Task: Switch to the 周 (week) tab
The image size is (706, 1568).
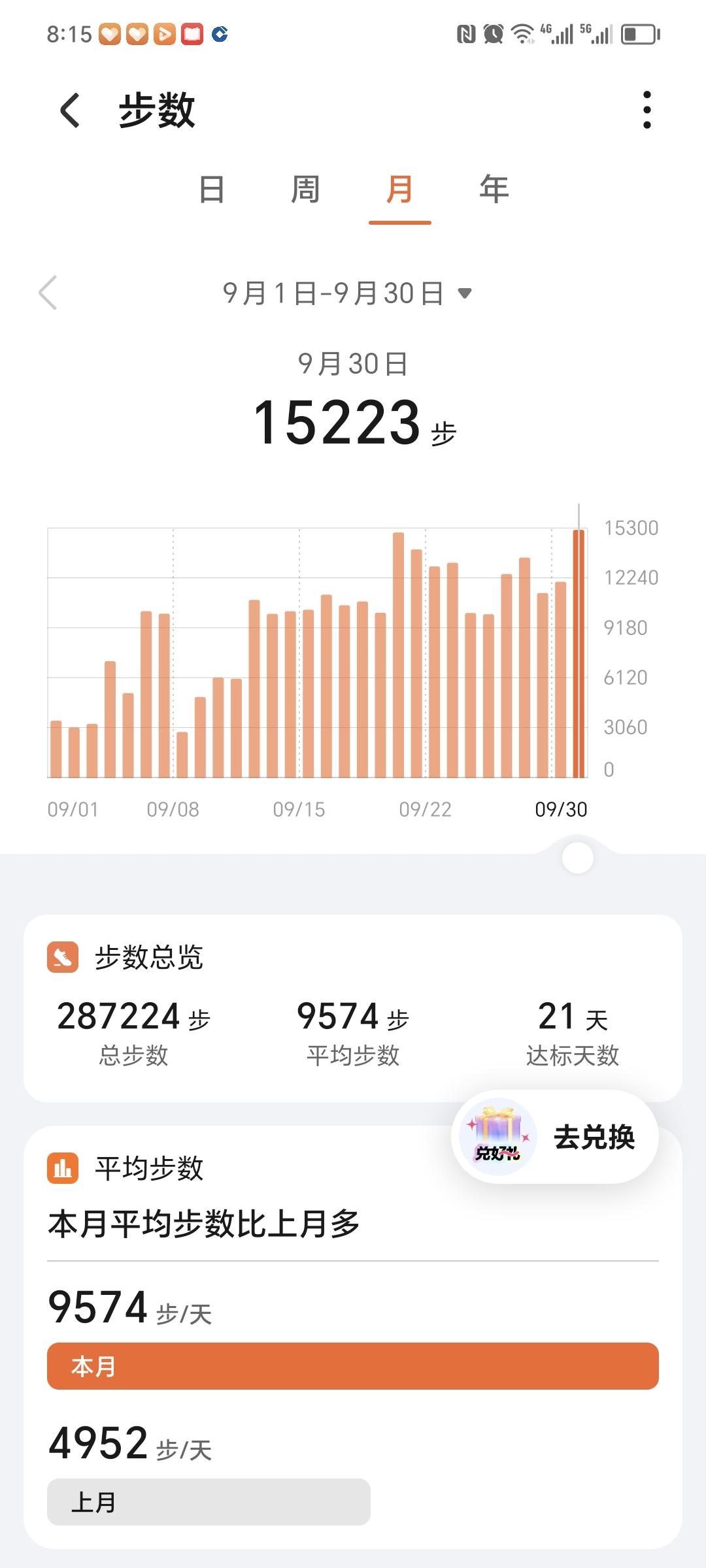Action: (306, 191)
